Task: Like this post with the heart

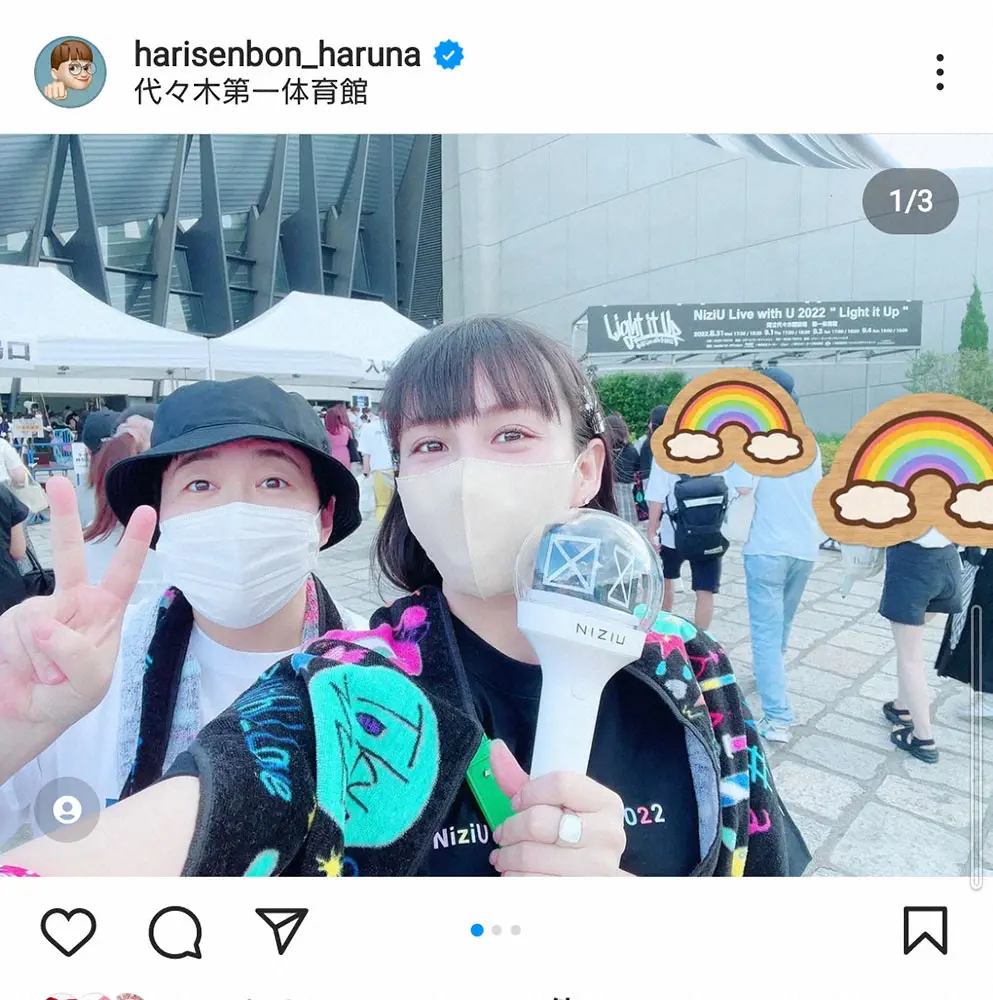Action: click(x=68, y=931)
